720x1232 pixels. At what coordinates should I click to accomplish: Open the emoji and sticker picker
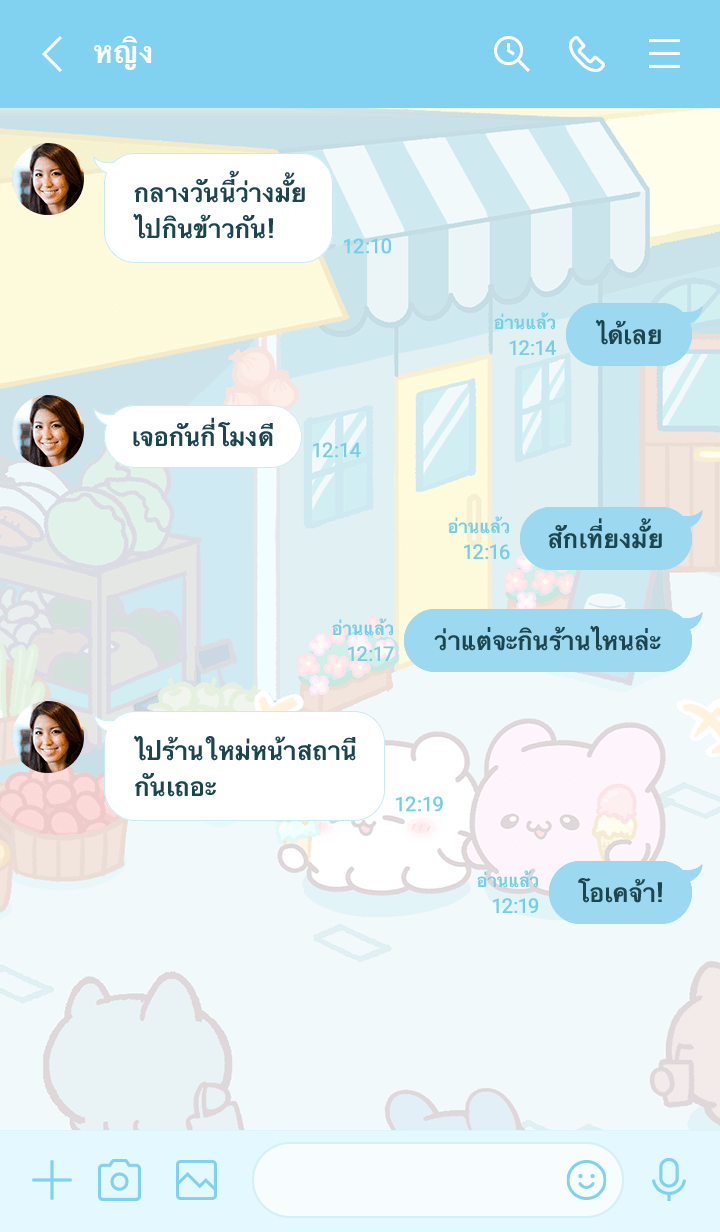[x=586, y=1181]
